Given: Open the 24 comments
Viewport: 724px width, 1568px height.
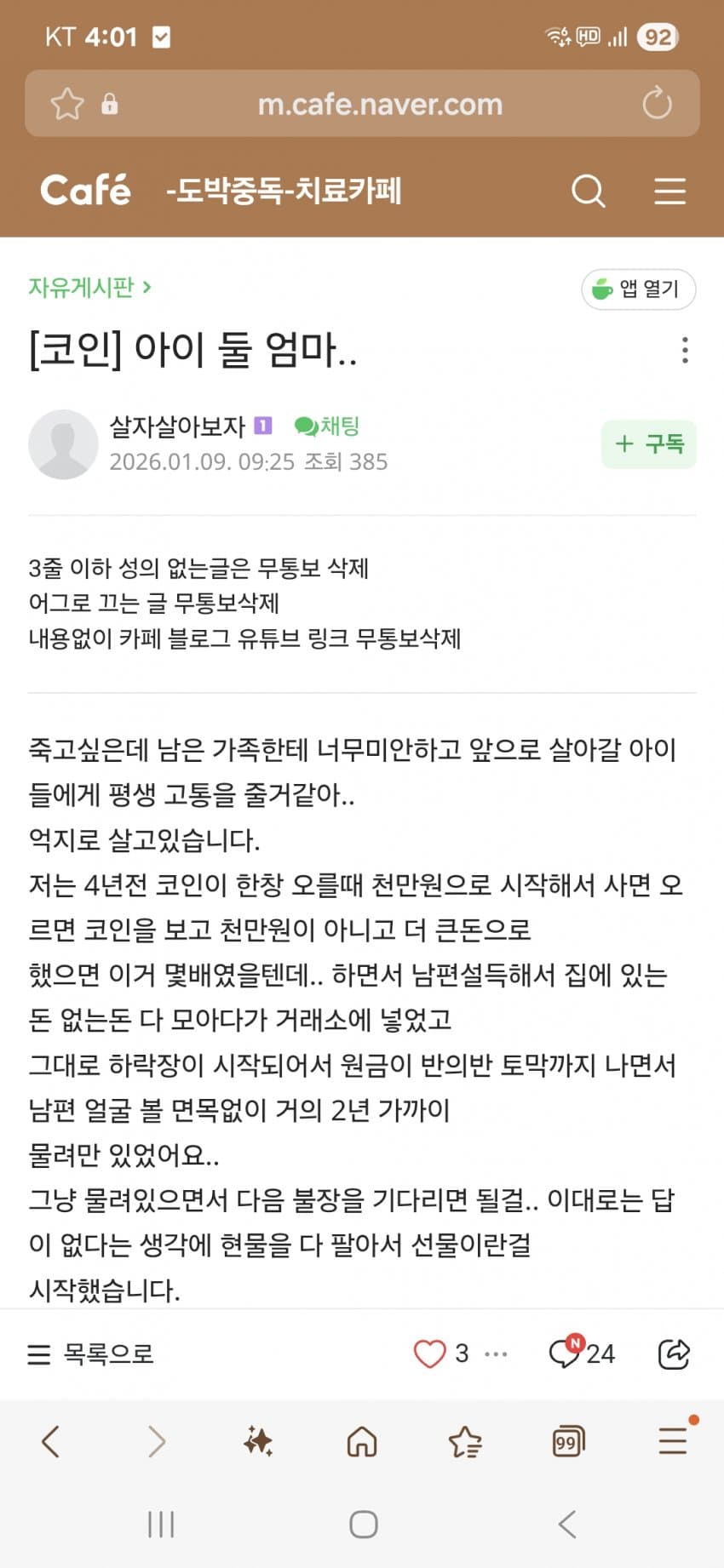Looking at the screenshot, I should coord(583,1353).
